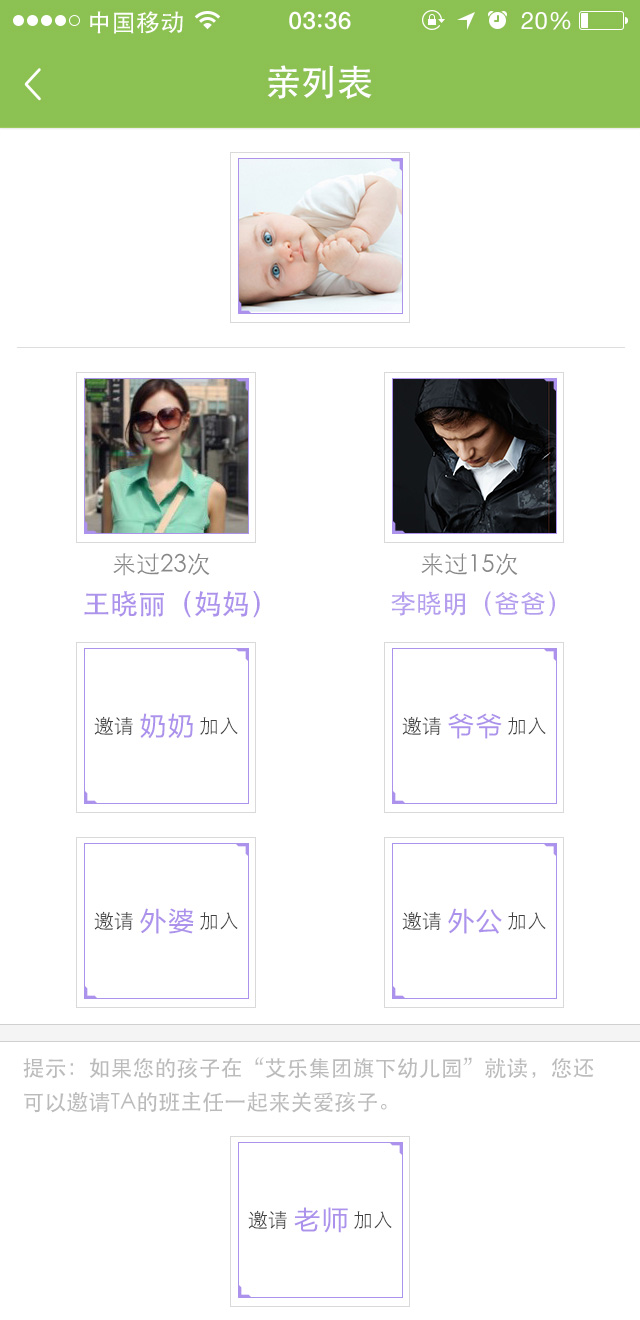Invite 奶奶 to join
This screenshot has width=640, height=1320.
pyautogui.click(x=166, y=727)
